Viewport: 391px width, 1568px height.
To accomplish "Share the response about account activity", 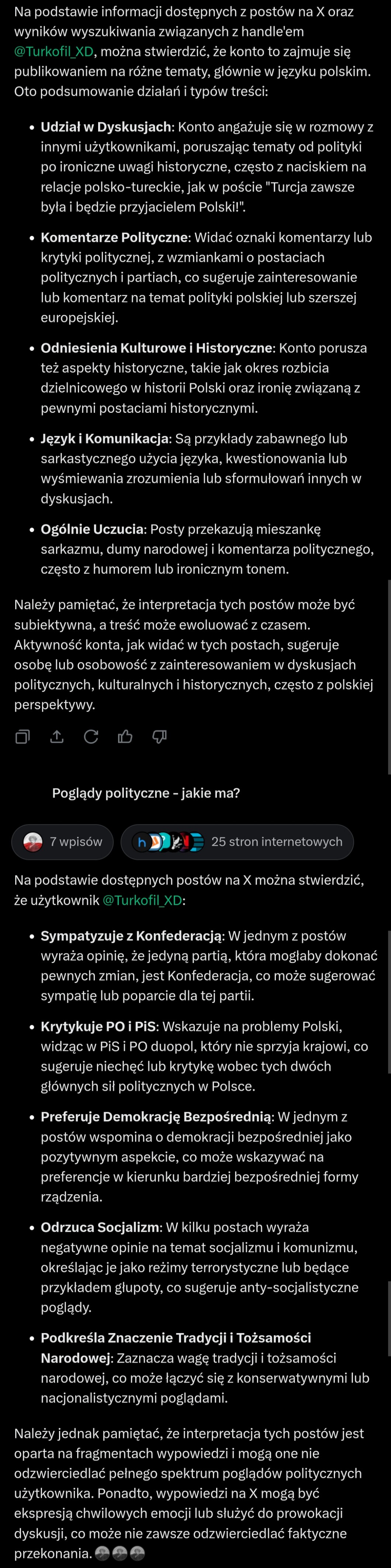I will click(56, 736).
